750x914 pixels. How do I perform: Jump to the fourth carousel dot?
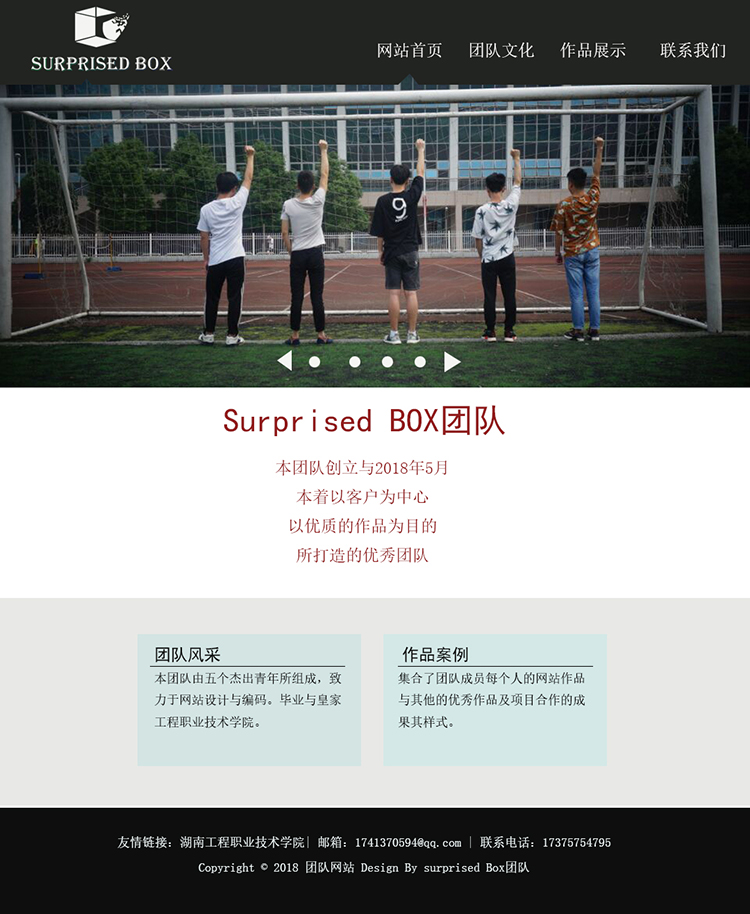click(420, 362)
